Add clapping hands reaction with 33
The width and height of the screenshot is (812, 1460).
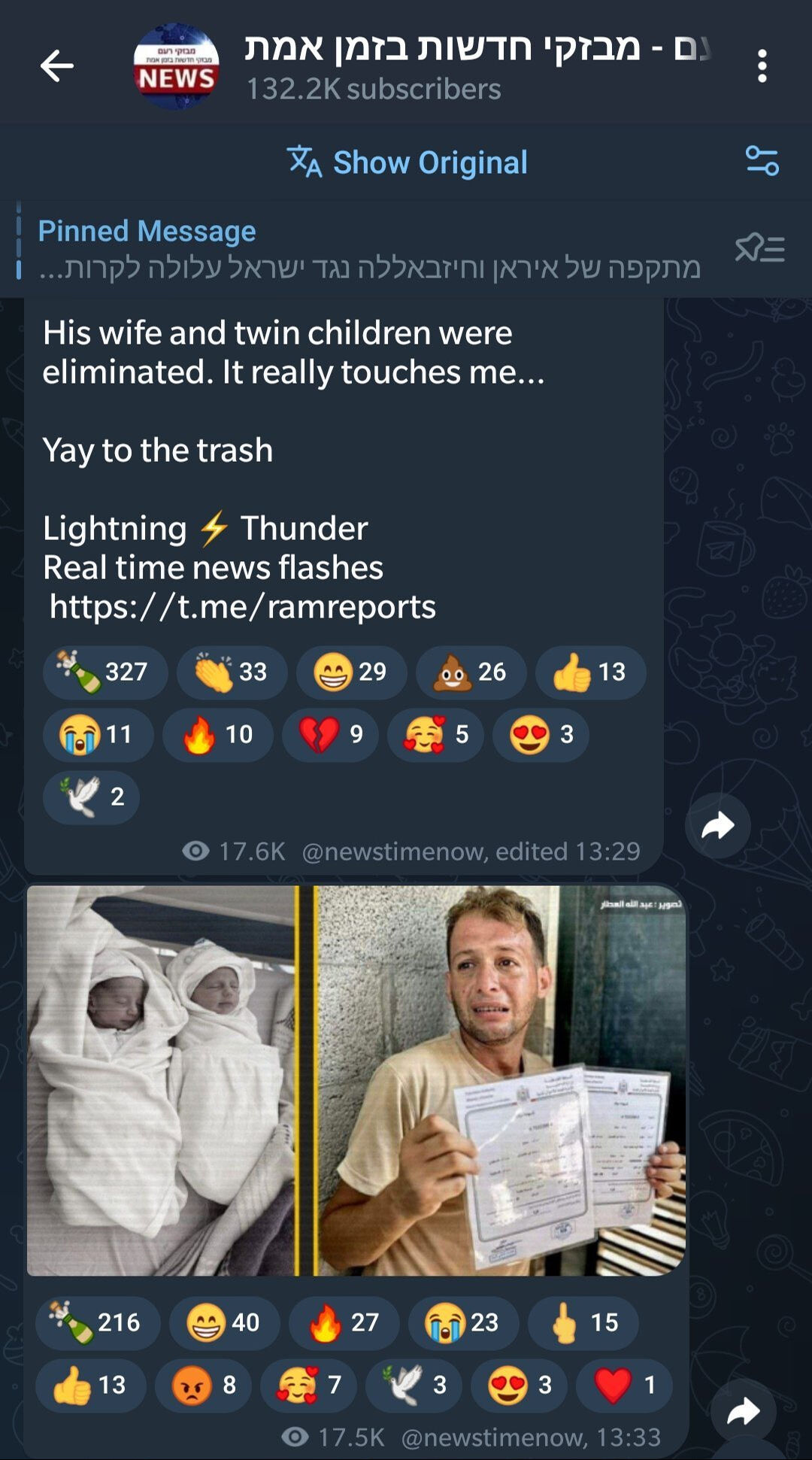232,672
